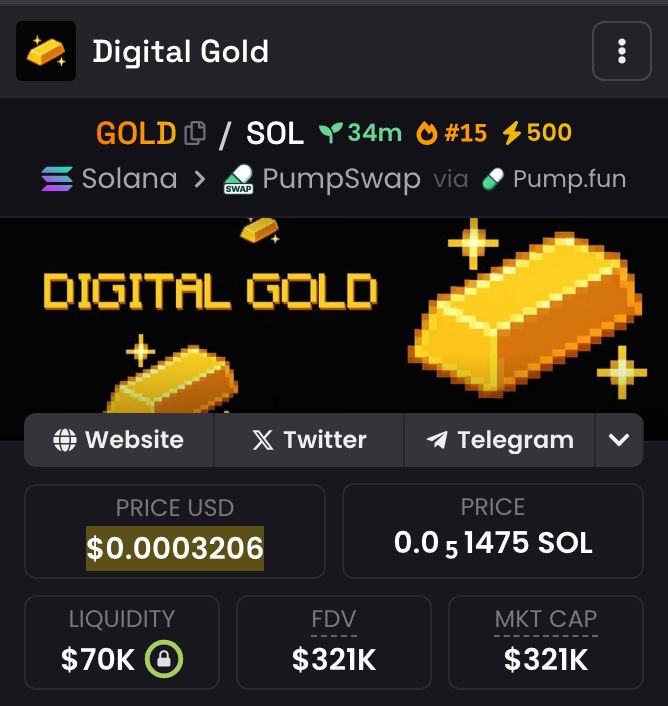Image resolution: width=668 pixels, height=706 pixels.
Task: Tap the PRICE USD box
Action: 175,531
